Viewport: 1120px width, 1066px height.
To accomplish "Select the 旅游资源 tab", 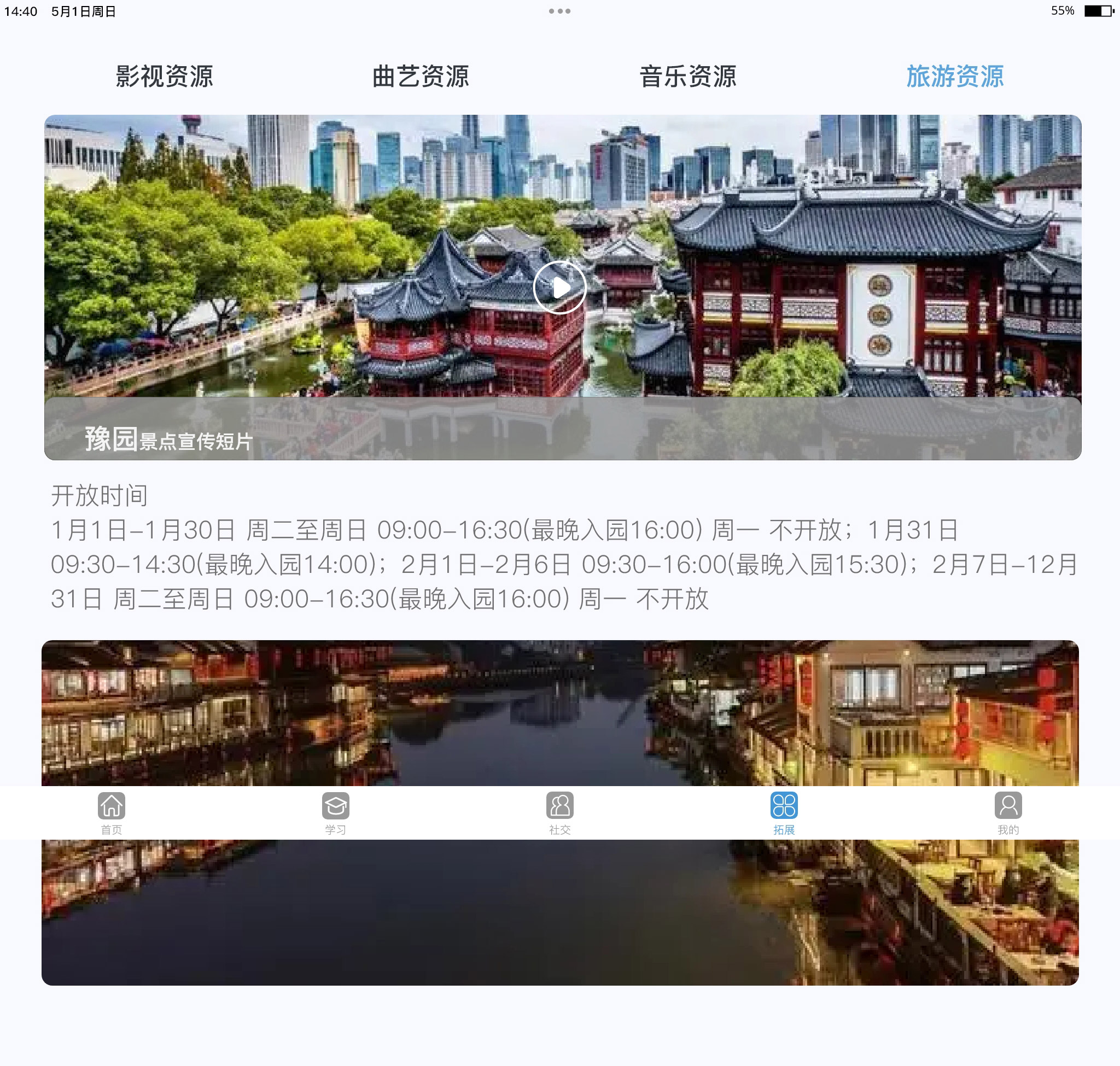I will (x=954, y=76).
